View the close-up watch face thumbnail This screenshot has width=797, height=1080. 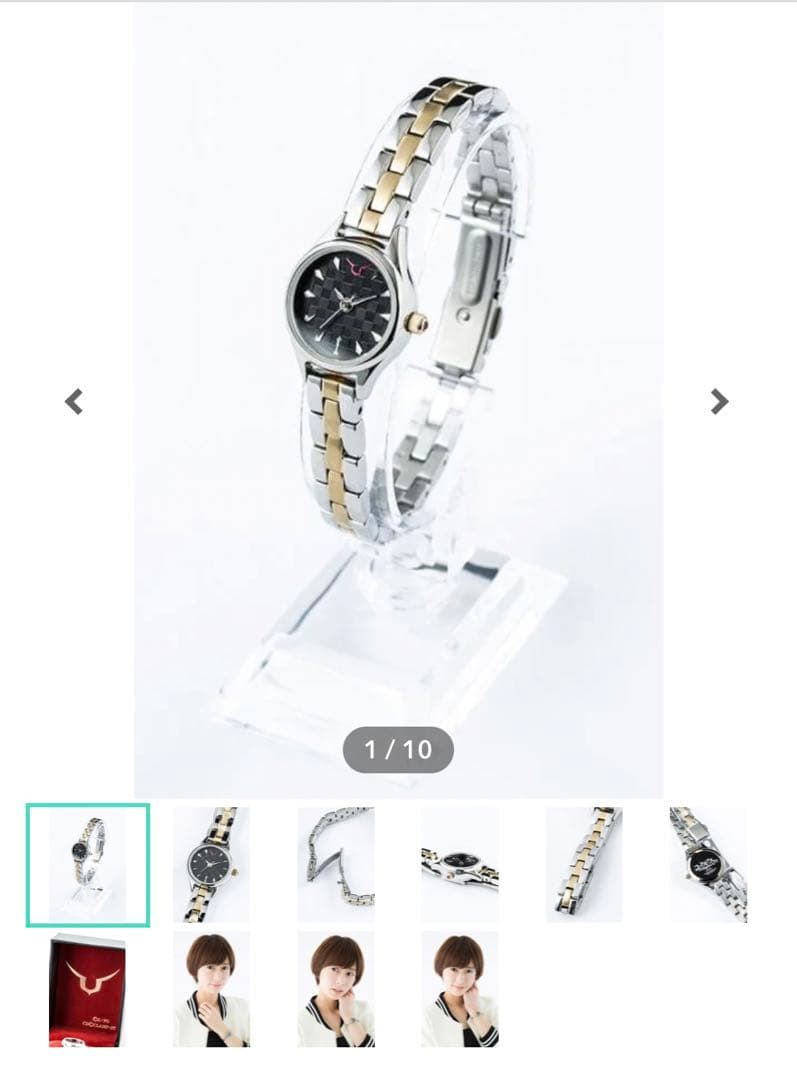[211, 865]
